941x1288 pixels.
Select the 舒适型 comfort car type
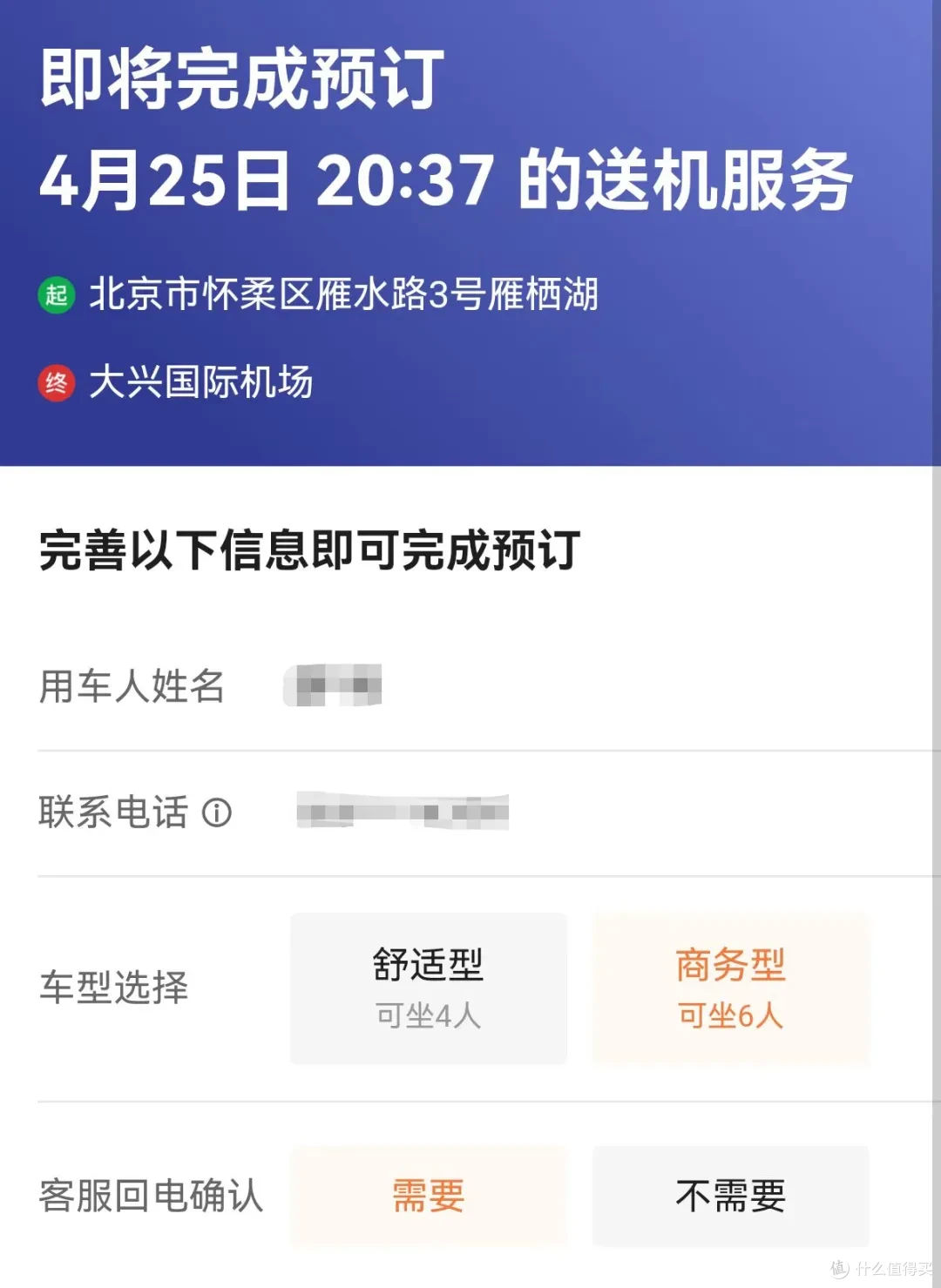tap(429, 988)
